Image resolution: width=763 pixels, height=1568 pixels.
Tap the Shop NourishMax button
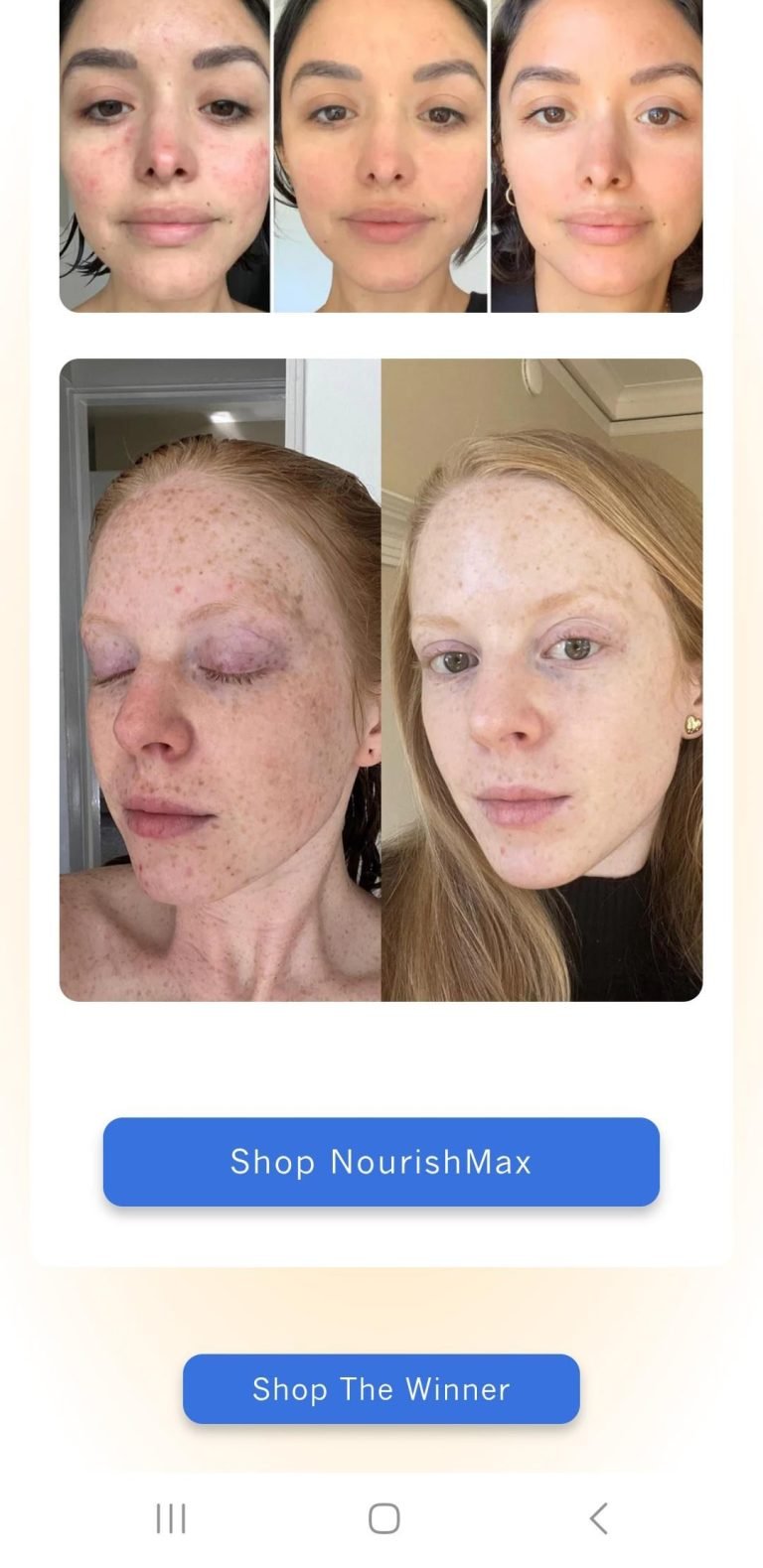pyautogui.click(x=381, y=1161)
